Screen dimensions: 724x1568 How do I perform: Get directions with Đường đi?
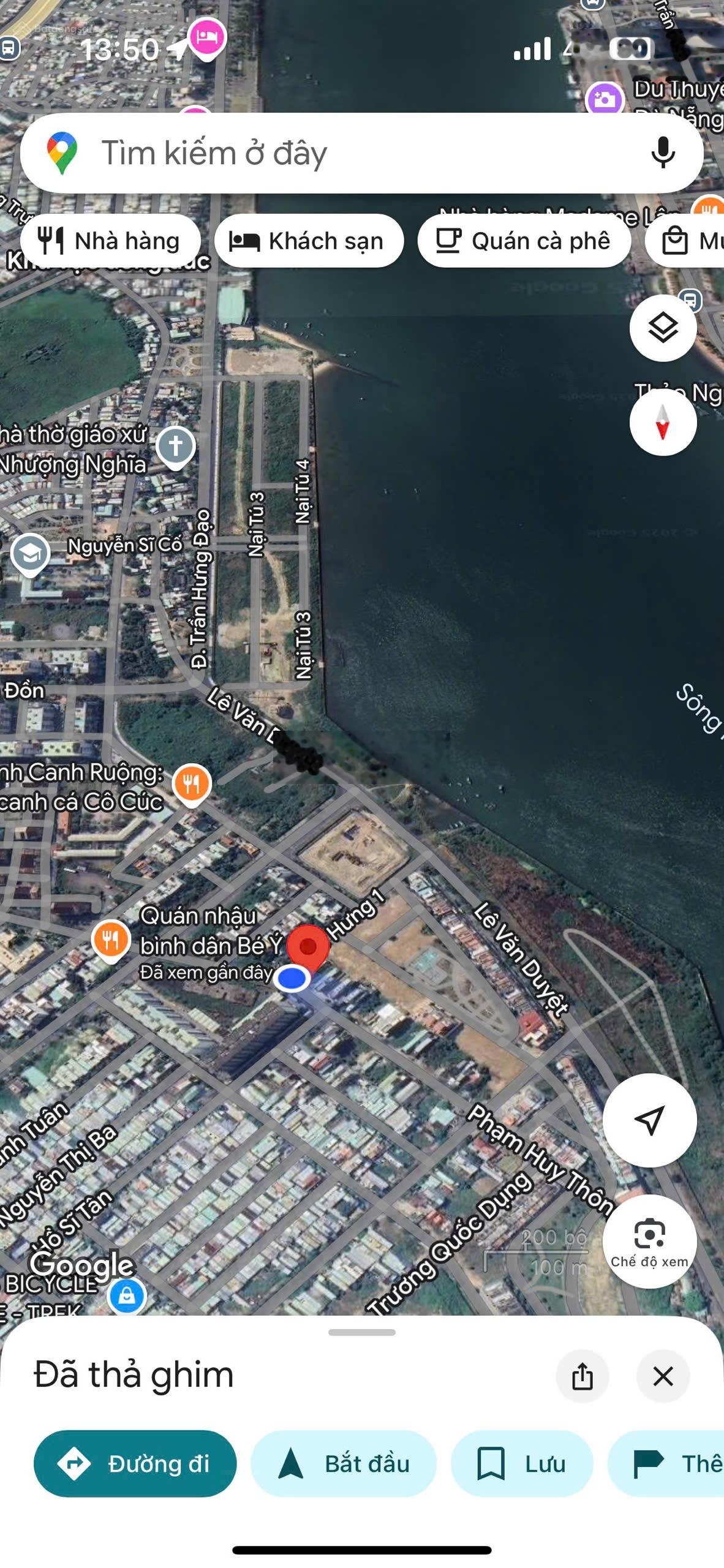[x=135, y=1464]
